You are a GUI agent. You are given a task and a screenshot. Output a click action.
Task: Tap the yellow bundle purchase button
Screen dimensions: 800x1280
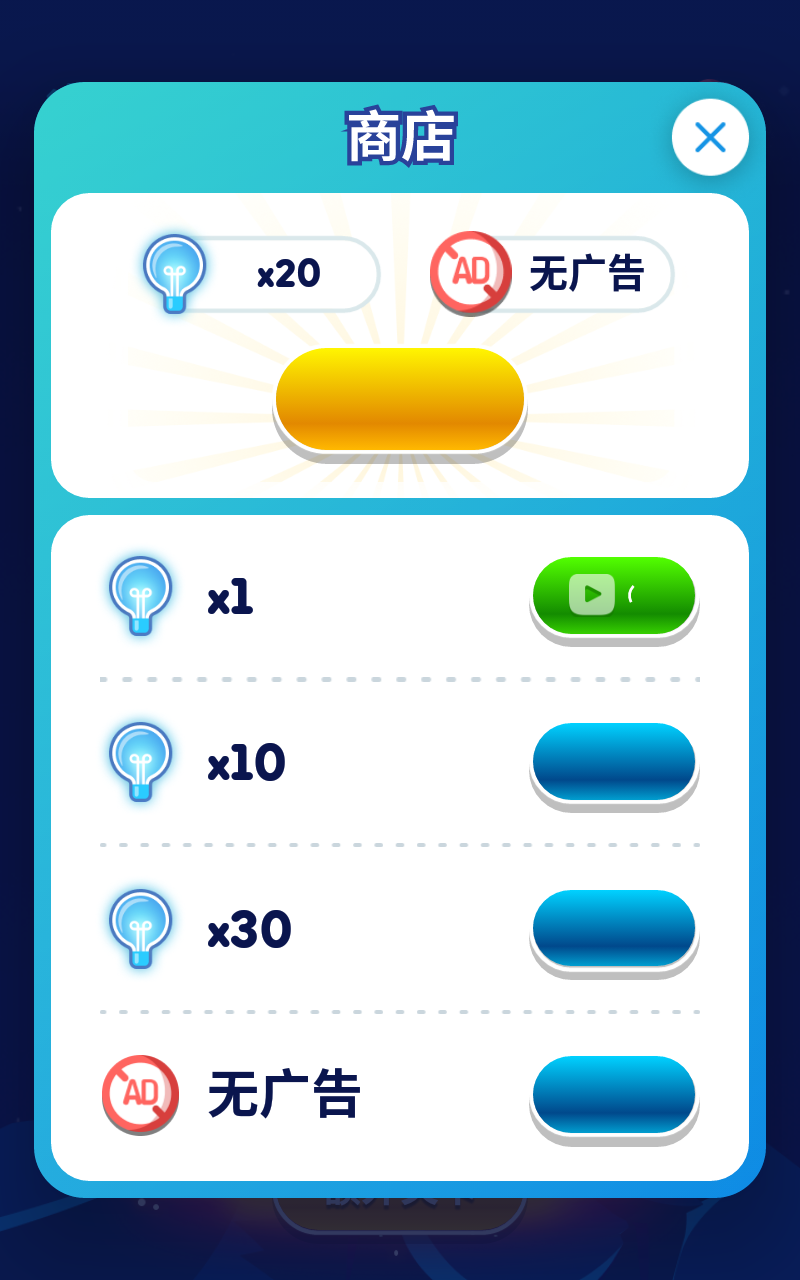pyautogui.click(x=400, y=400)
